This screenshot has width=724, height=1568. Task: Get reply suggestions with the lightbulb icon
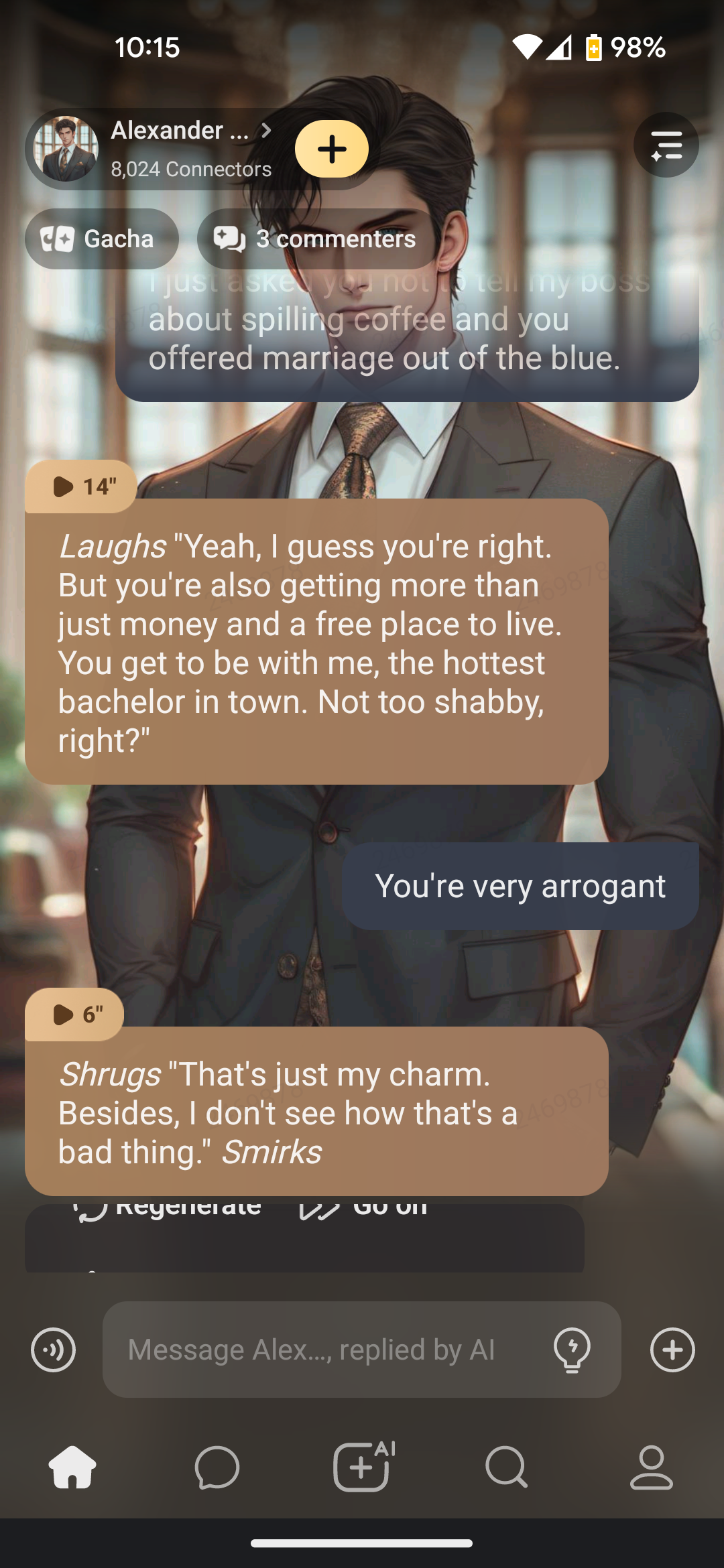coord(572,1350)
